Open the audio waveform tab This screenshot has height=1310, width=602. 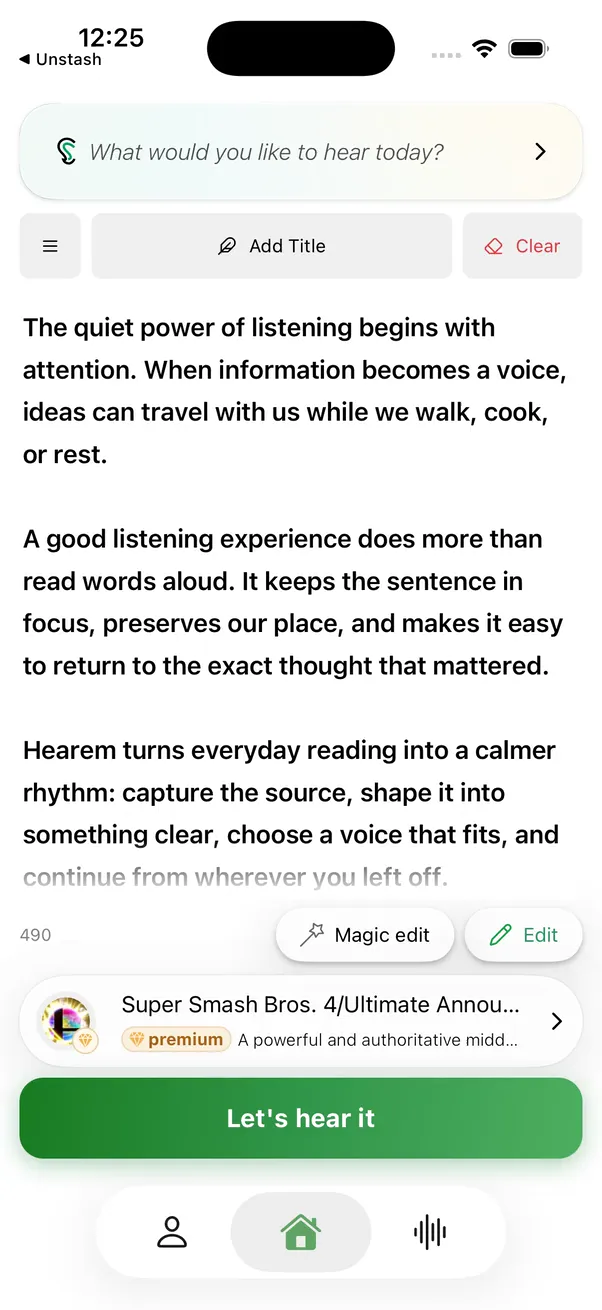(x=430, y=1232)
